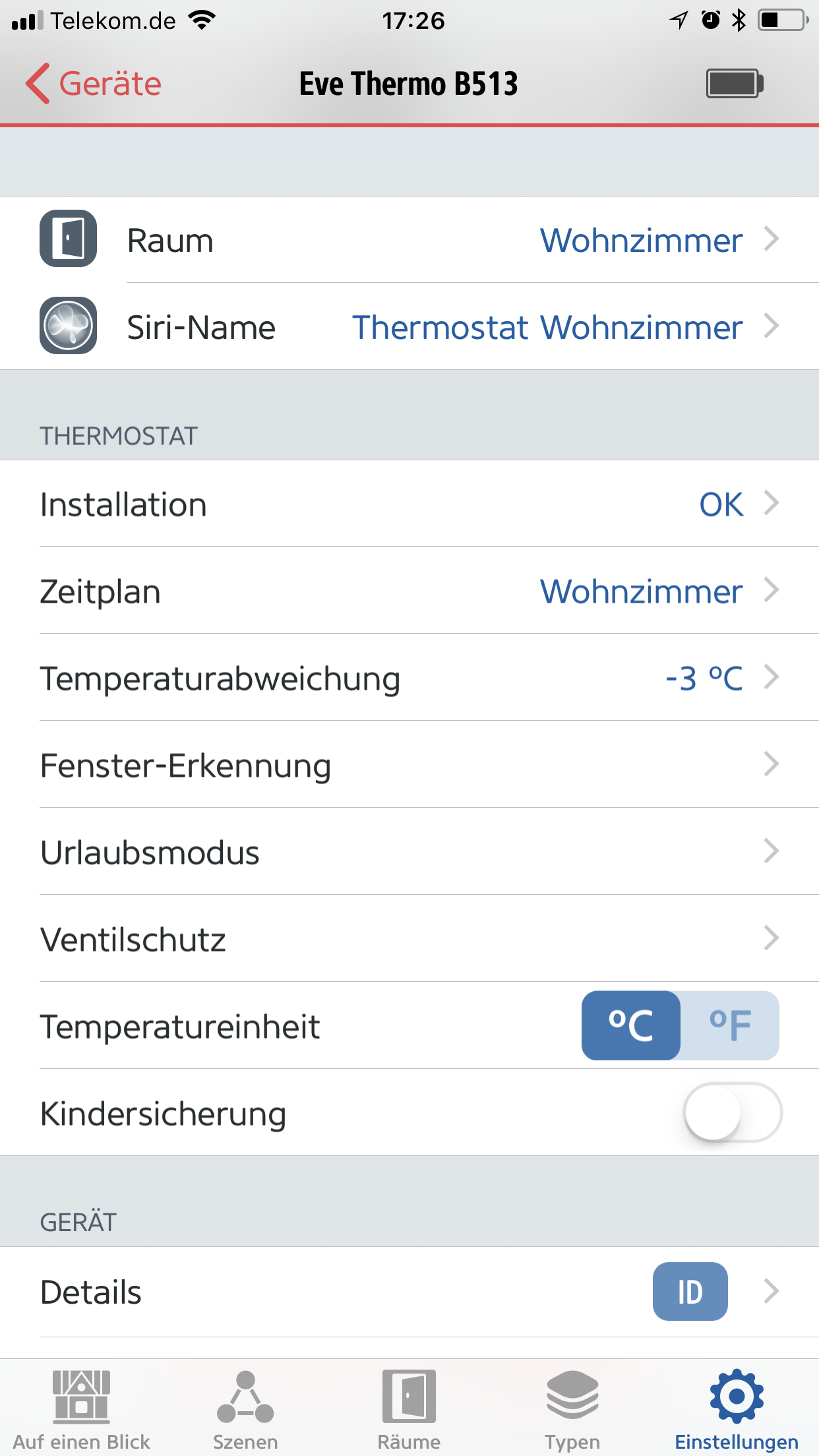This screenshot has width=819, height=1456.
Task: Tap the ID button in Details
Action: point(690,1292)
